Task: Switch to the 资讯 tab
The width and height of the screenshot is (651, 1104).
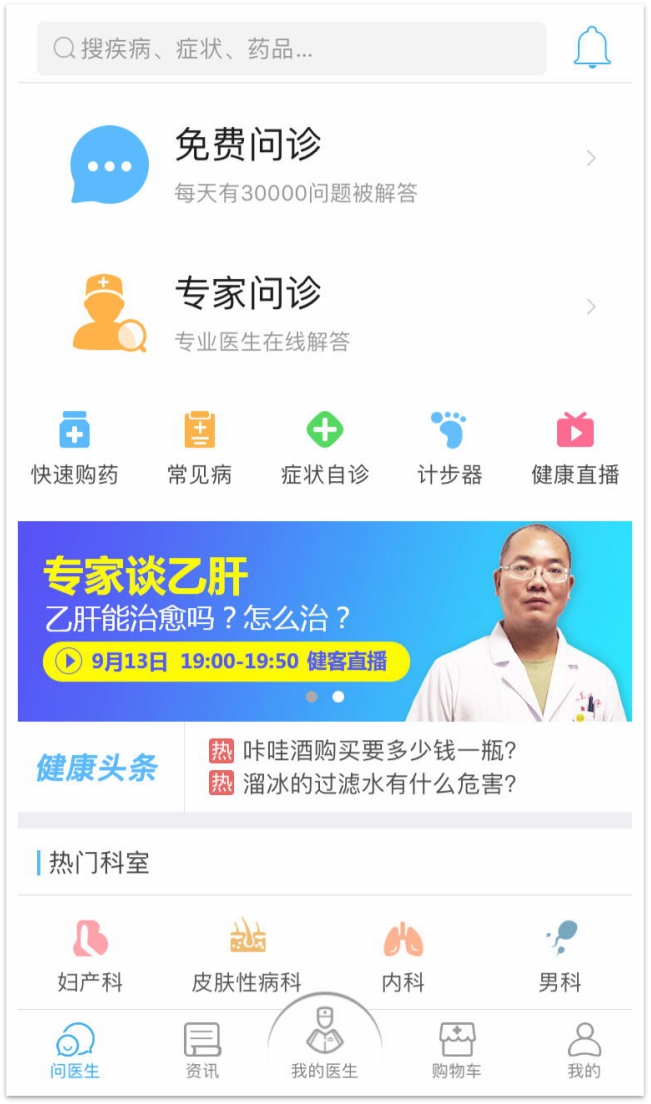Action: pos(202,1050)
